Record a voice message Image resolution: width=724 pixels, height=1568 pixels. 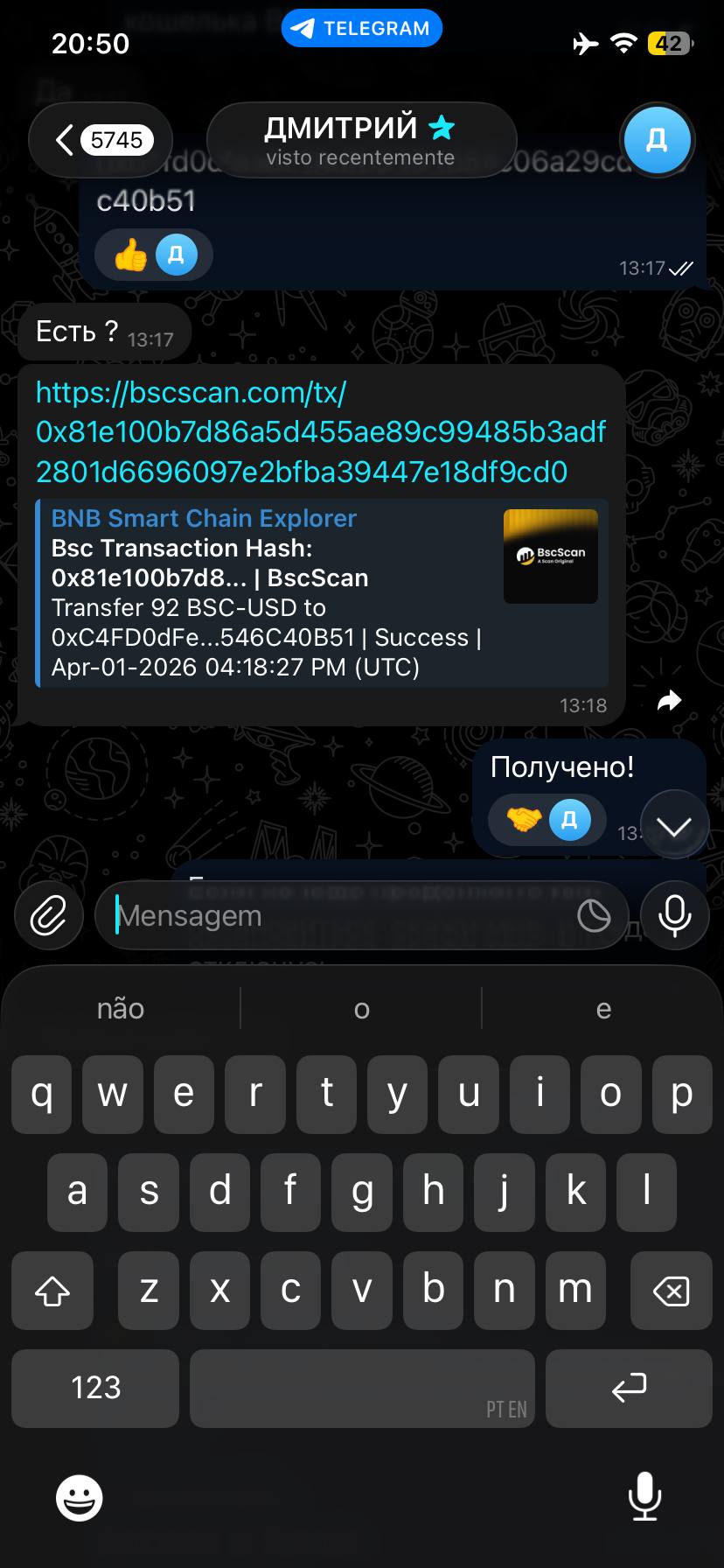click(674, 916)
